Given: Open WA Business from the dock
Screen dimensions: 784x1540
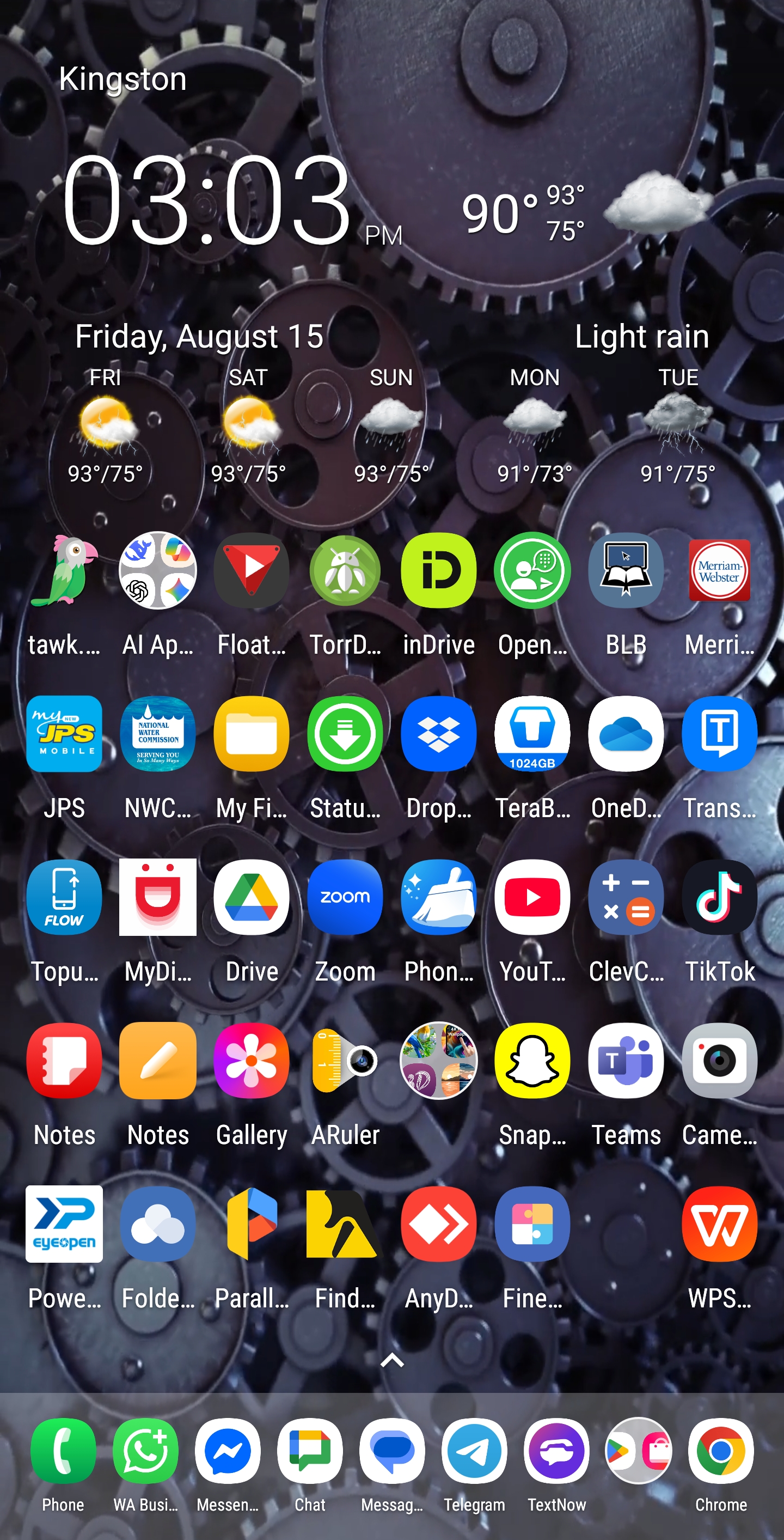Looking at the screenshot, I should click(x=145, y=1451).
